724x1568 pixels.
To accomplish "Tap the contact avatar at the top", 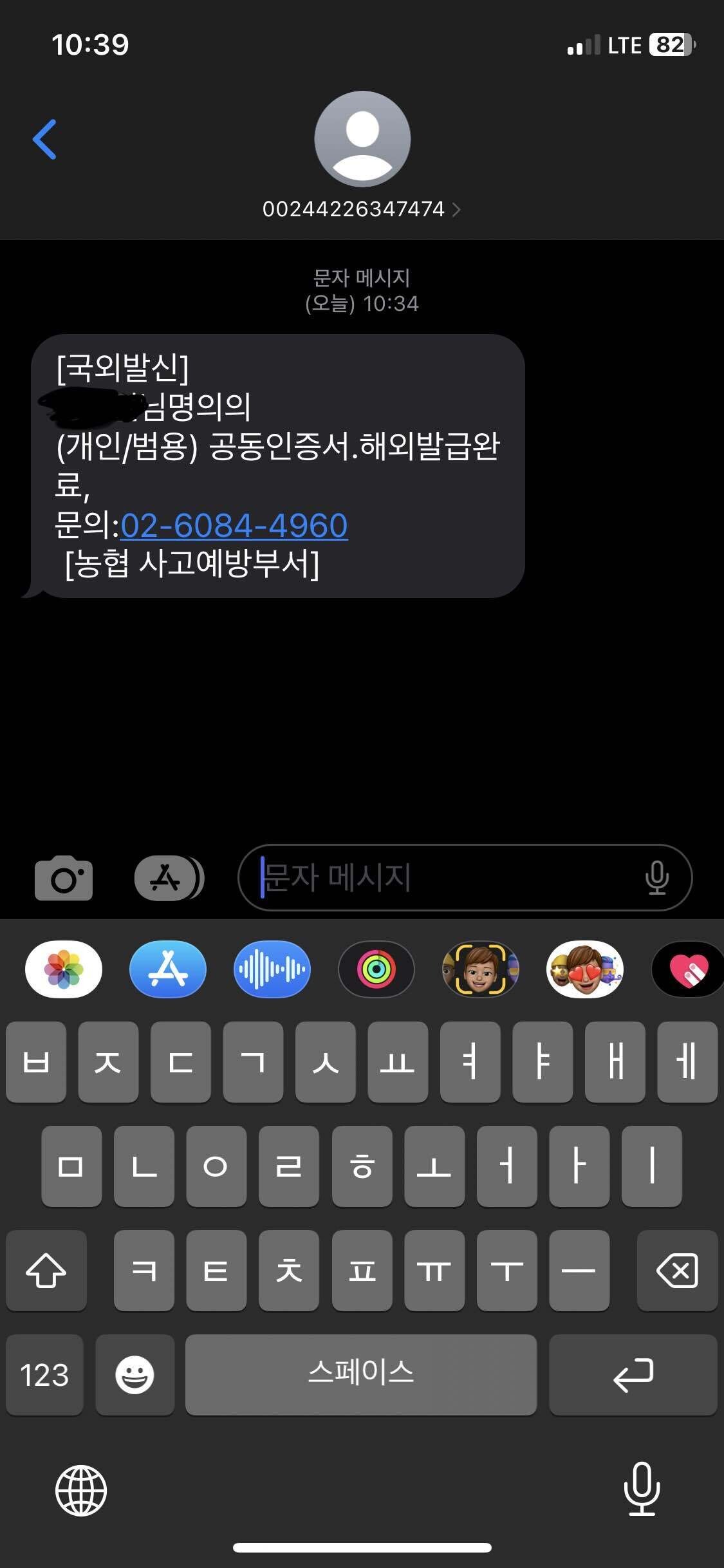I will click(362, 140).
